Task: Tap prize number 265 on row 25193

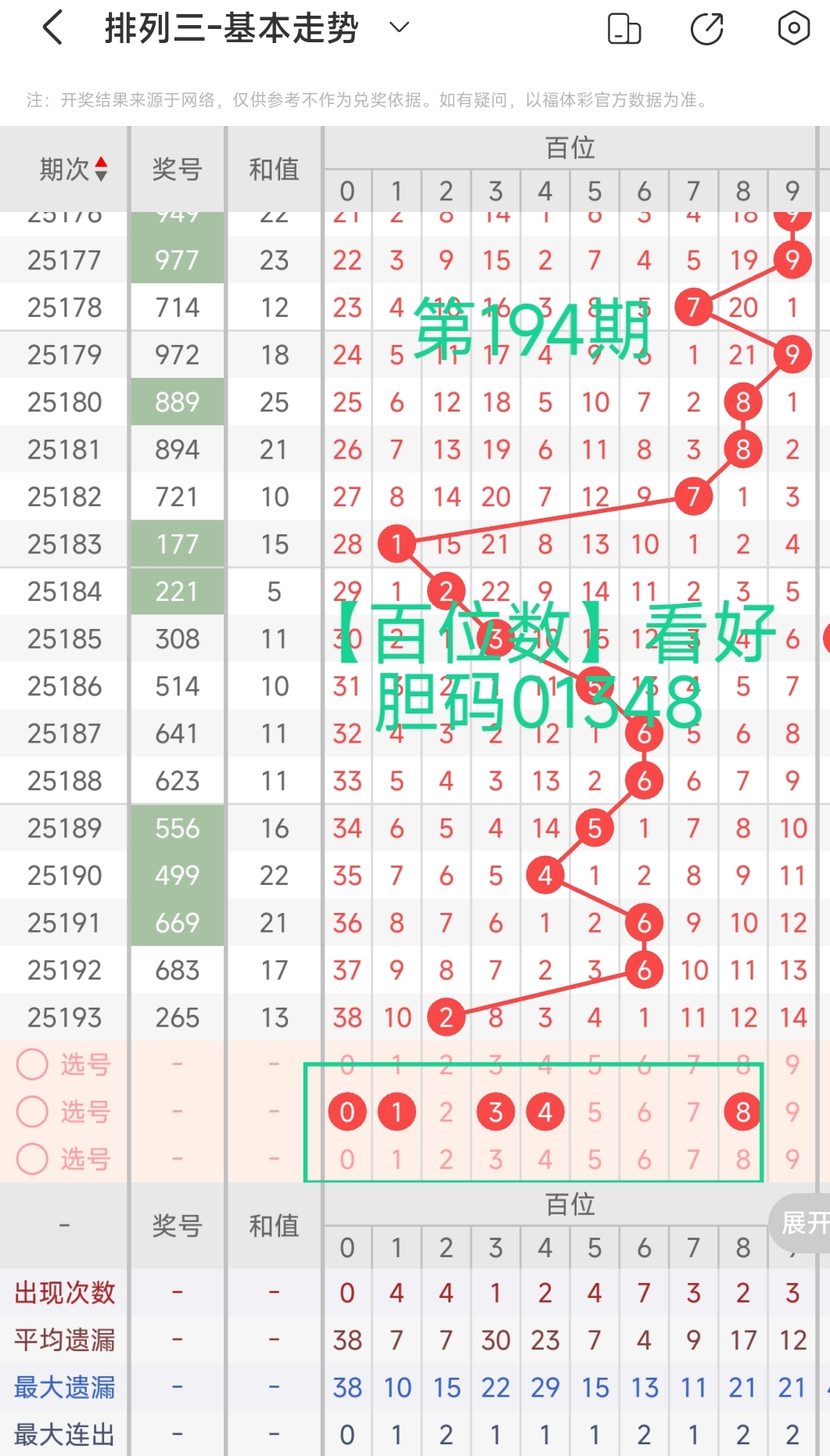Action: pos(178,1017)
